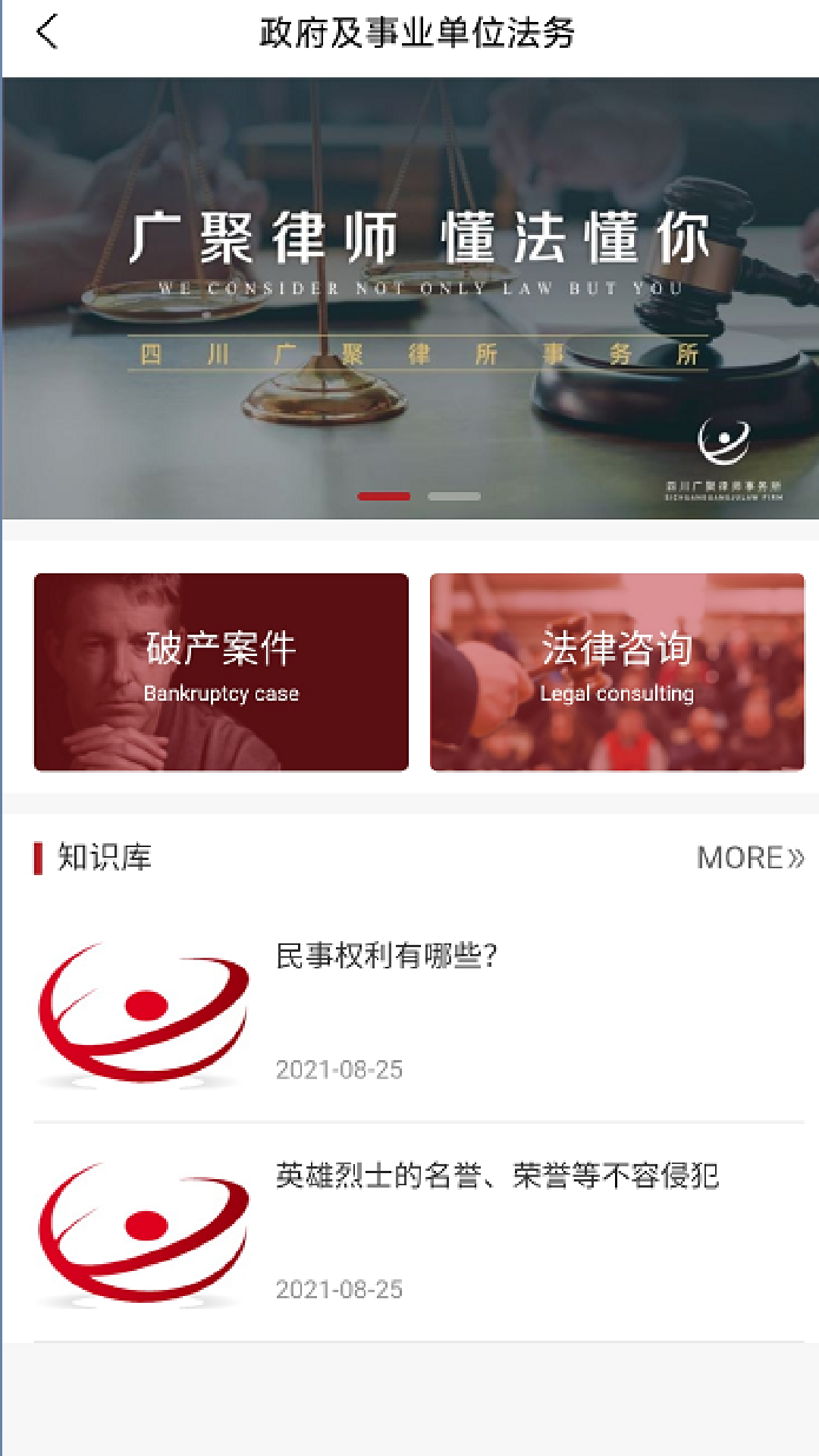Select the second banner page indicator

453,497
